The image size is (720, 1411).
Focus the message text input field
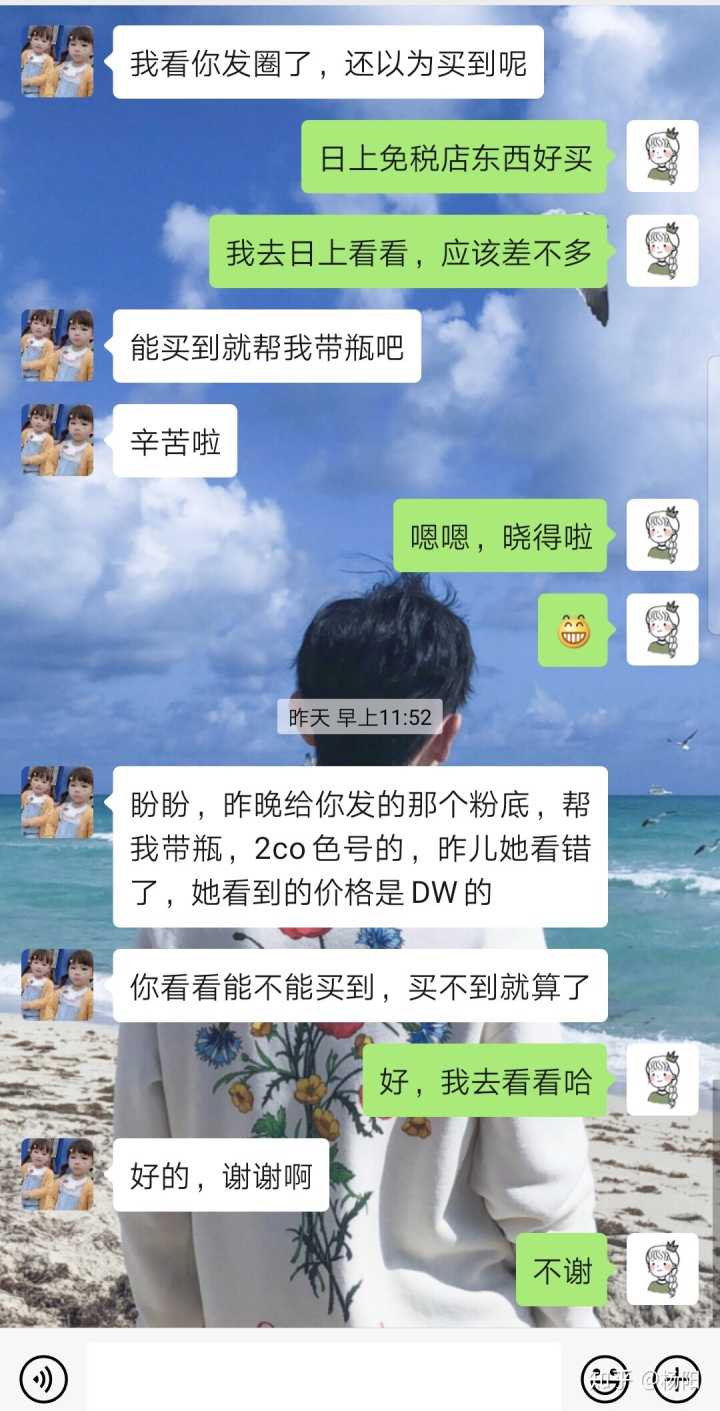324,1378
